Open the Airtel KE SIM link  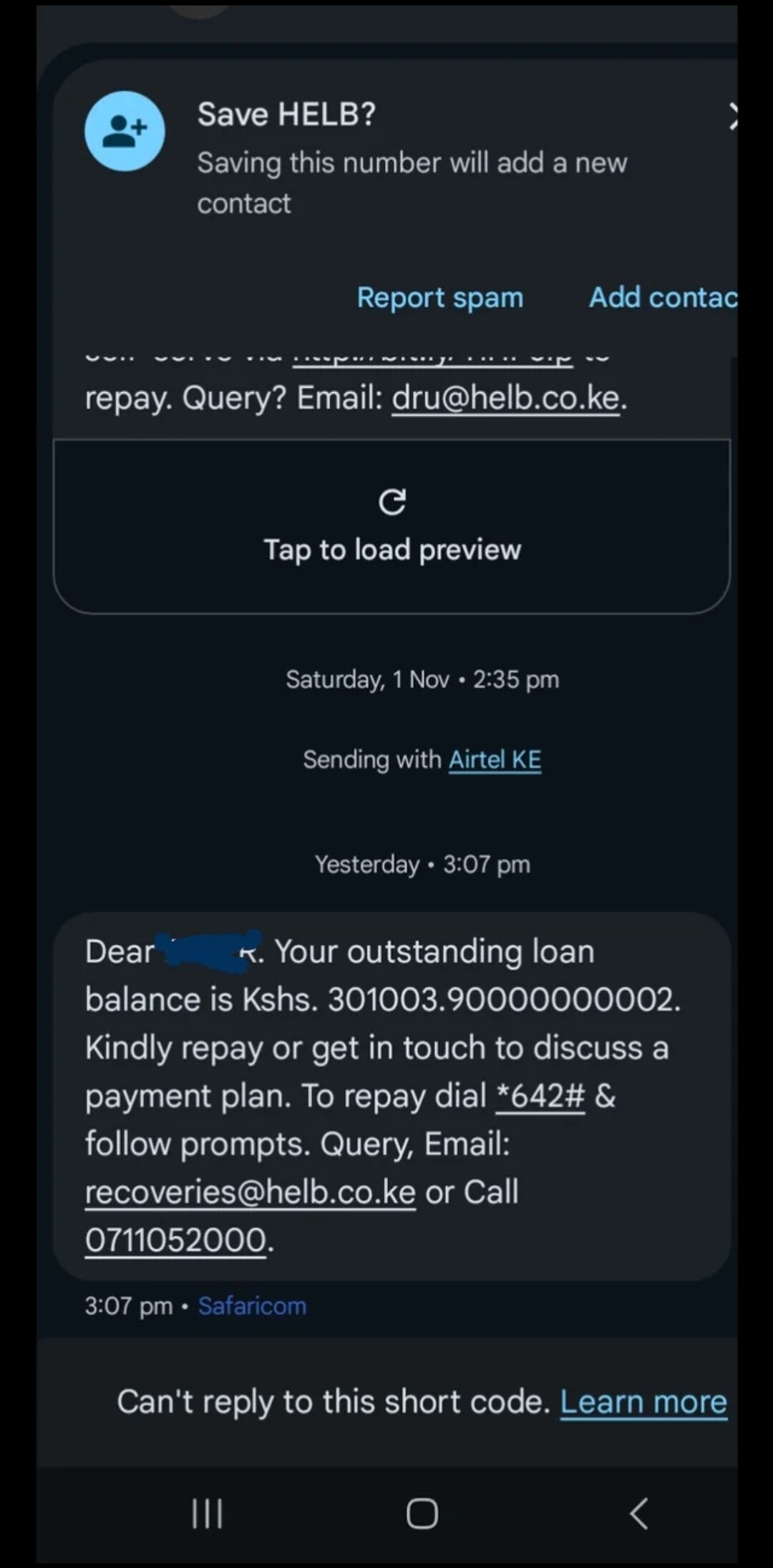click(x=495, y=759)
